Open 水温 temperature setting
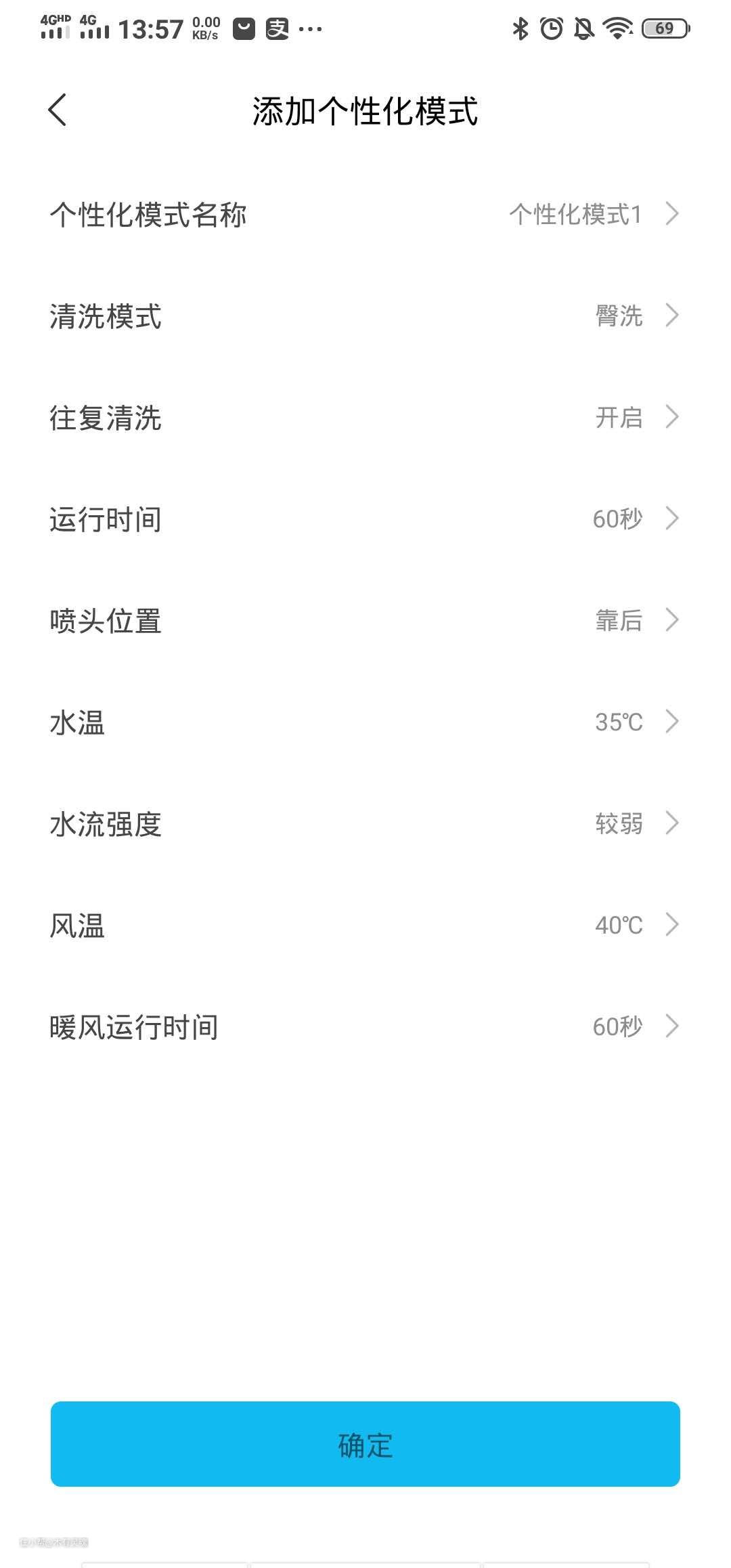 coord(365,722)
